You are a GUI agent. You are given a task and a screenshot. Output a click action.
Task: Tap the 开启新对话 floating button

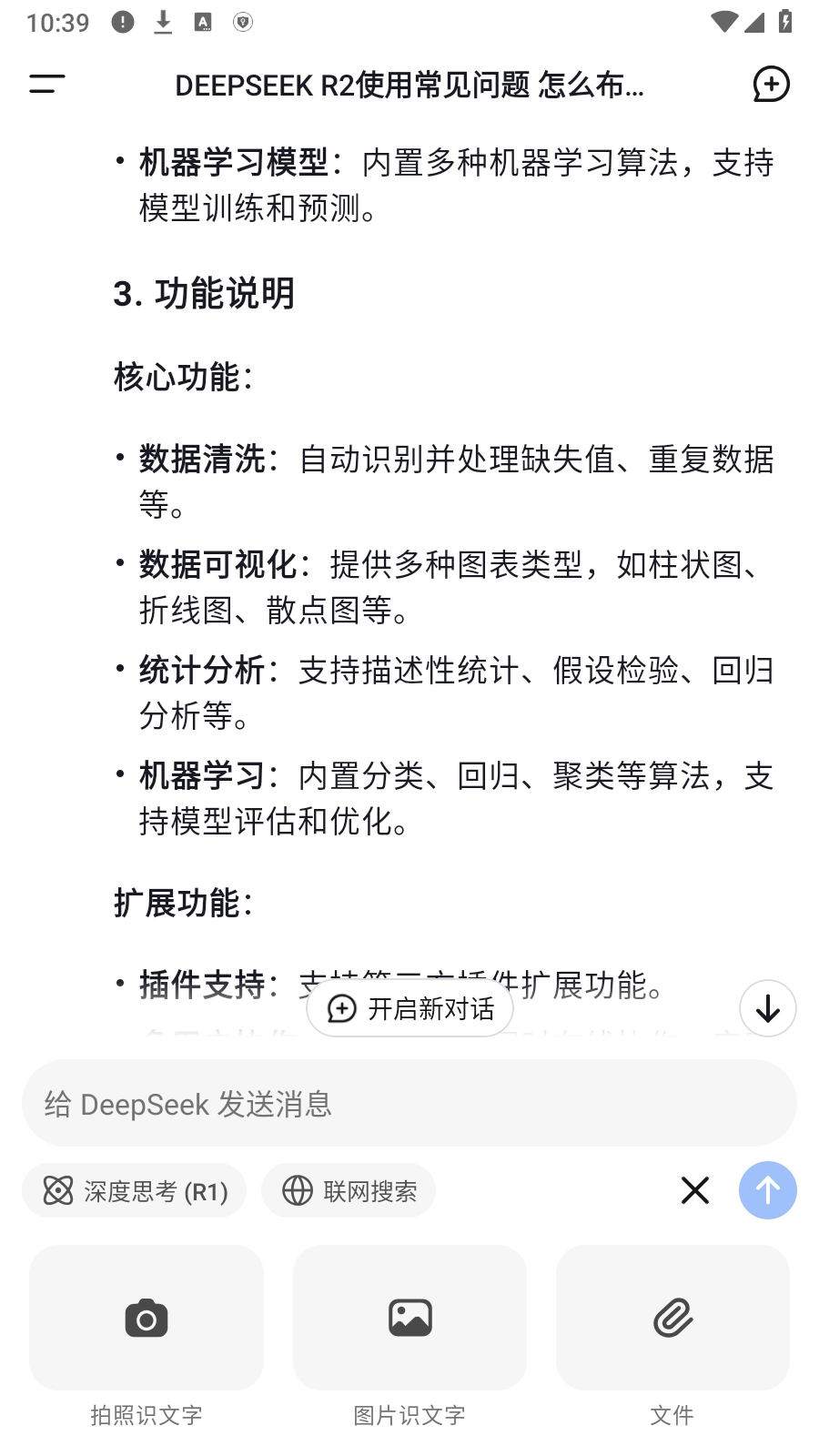410,1008
